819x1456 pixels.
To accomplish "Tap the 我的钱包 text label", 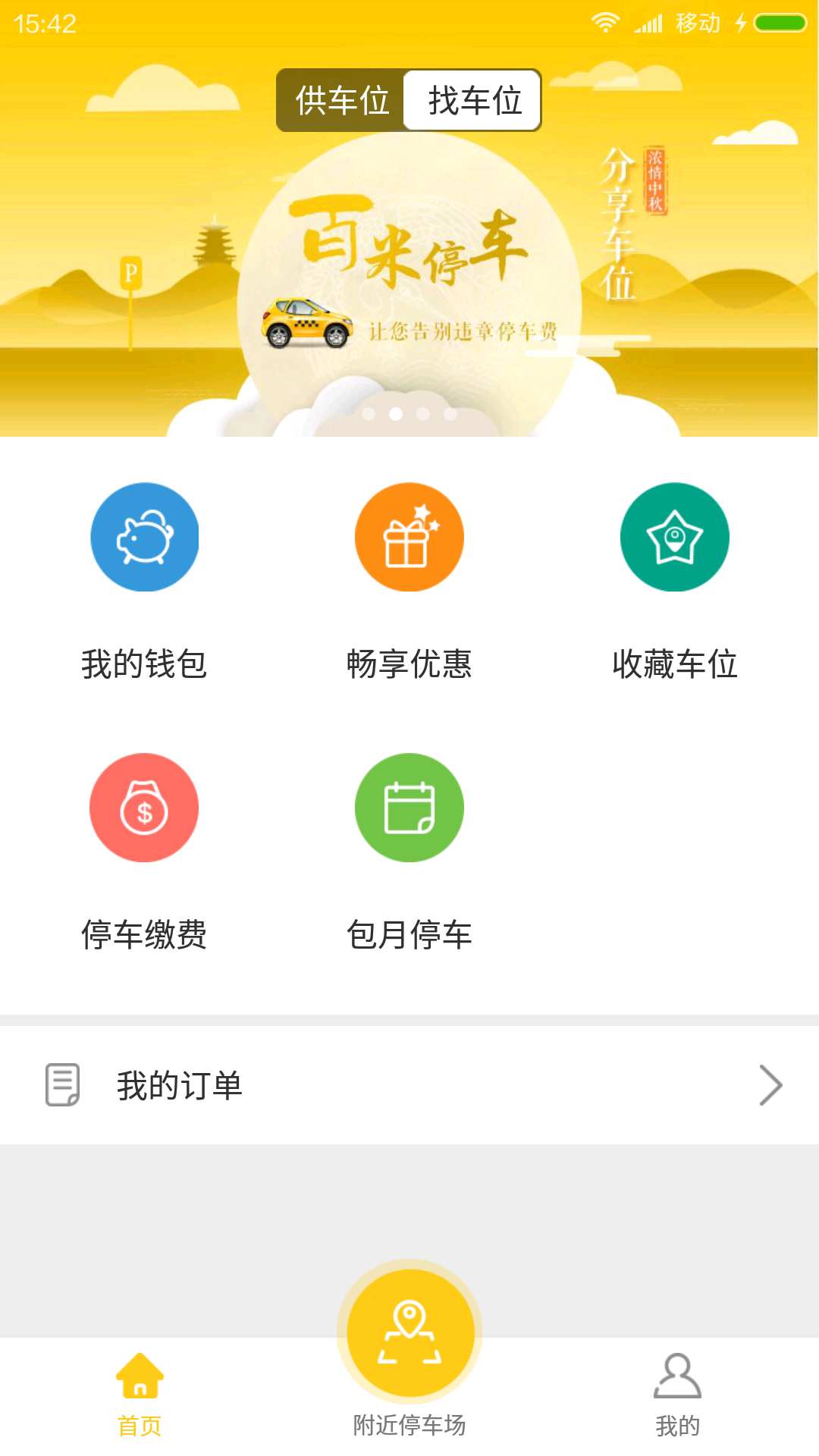I will (146, 666).
